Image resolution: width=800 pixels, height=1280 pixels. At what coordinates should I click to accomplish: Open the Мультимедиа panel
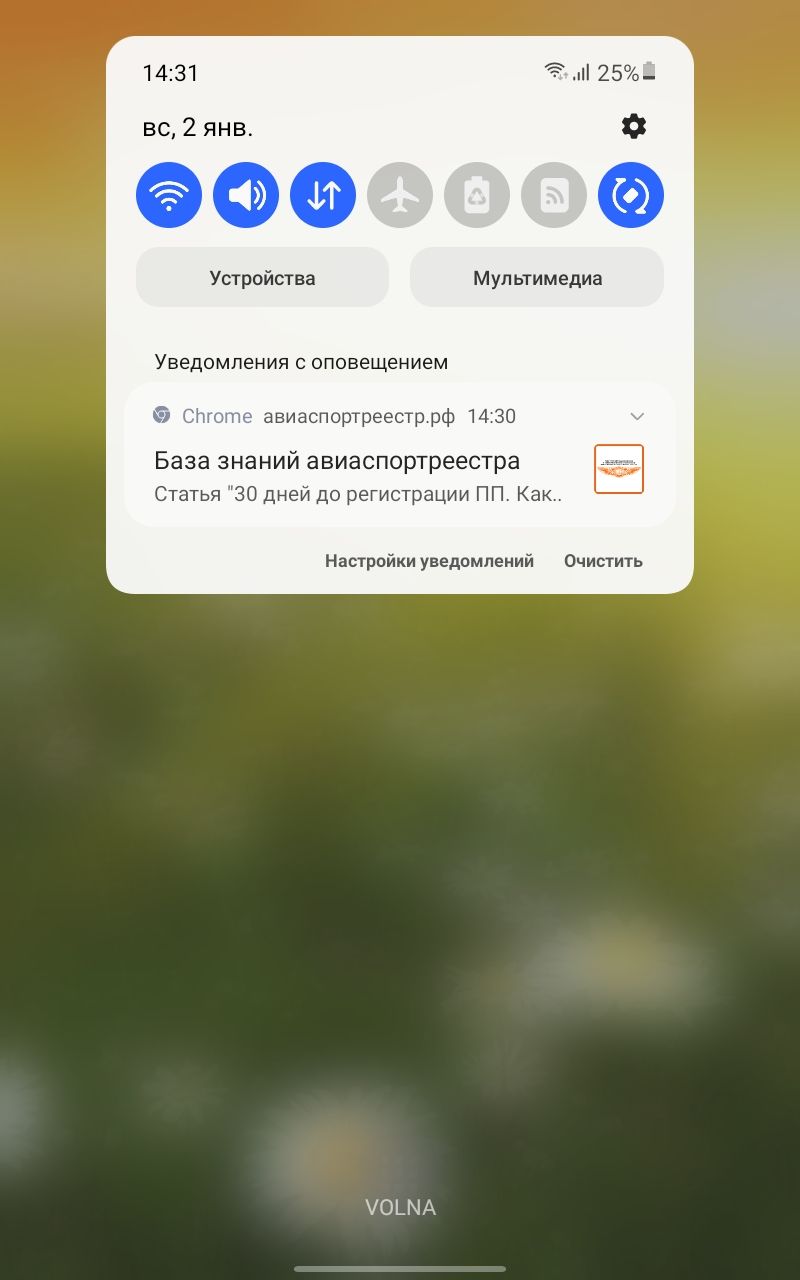pyautogui.click(x=537, y=277)
